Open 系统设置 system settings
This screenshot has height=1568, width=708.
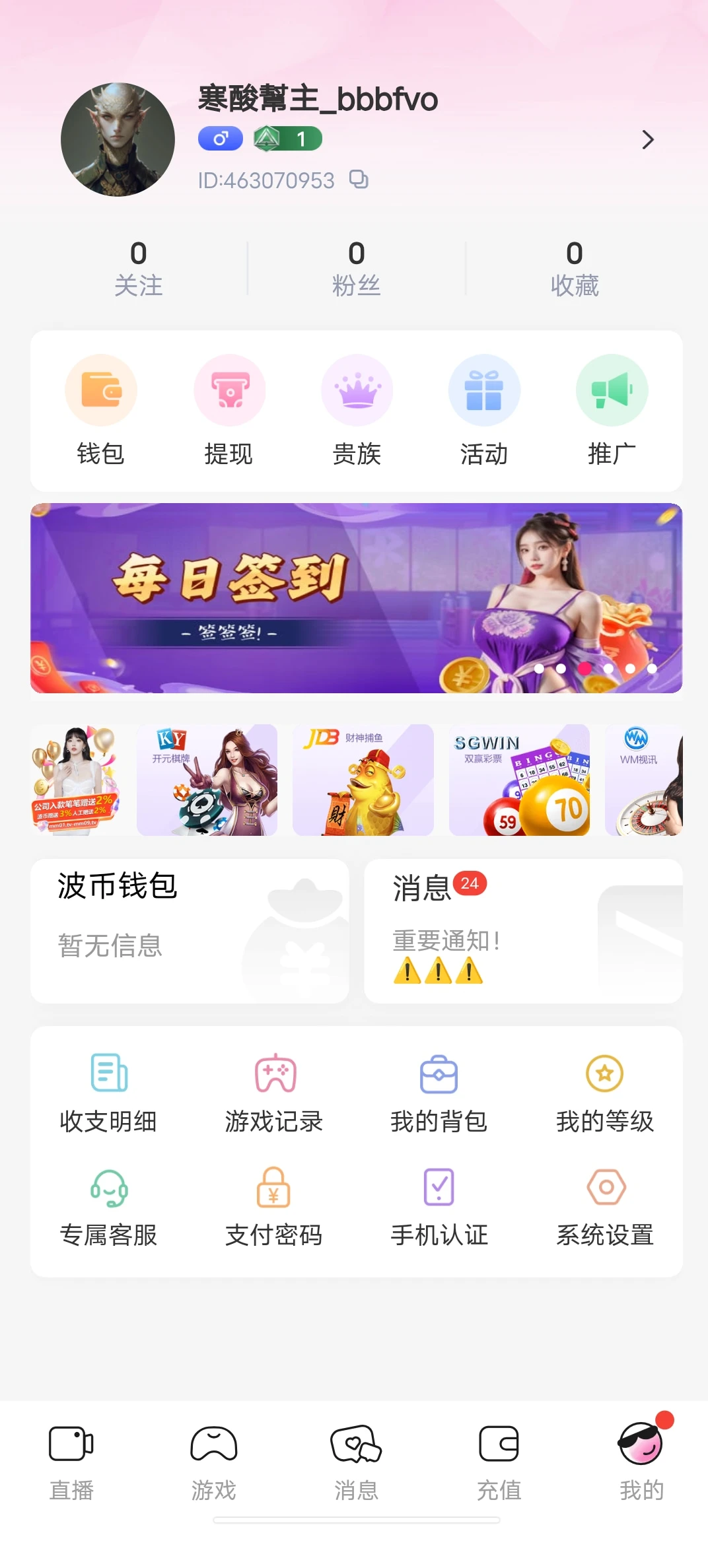click(604, 1207)
